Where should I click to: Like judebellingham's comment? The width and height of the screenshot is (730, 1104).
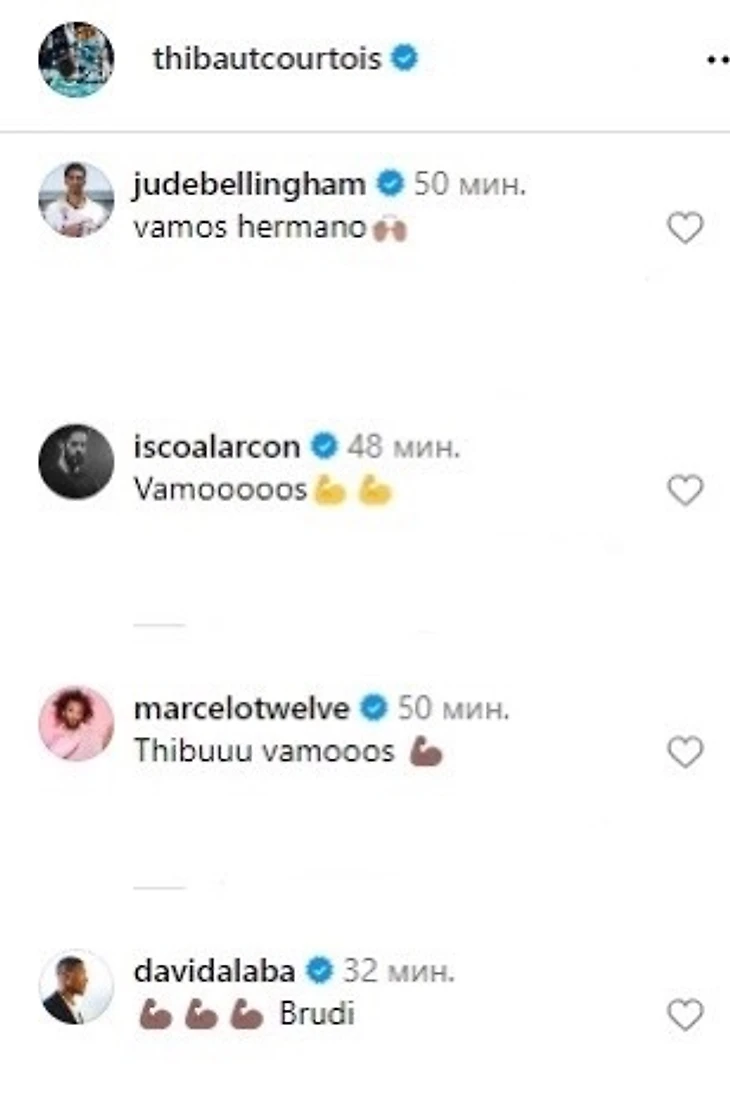pos(685,229)
